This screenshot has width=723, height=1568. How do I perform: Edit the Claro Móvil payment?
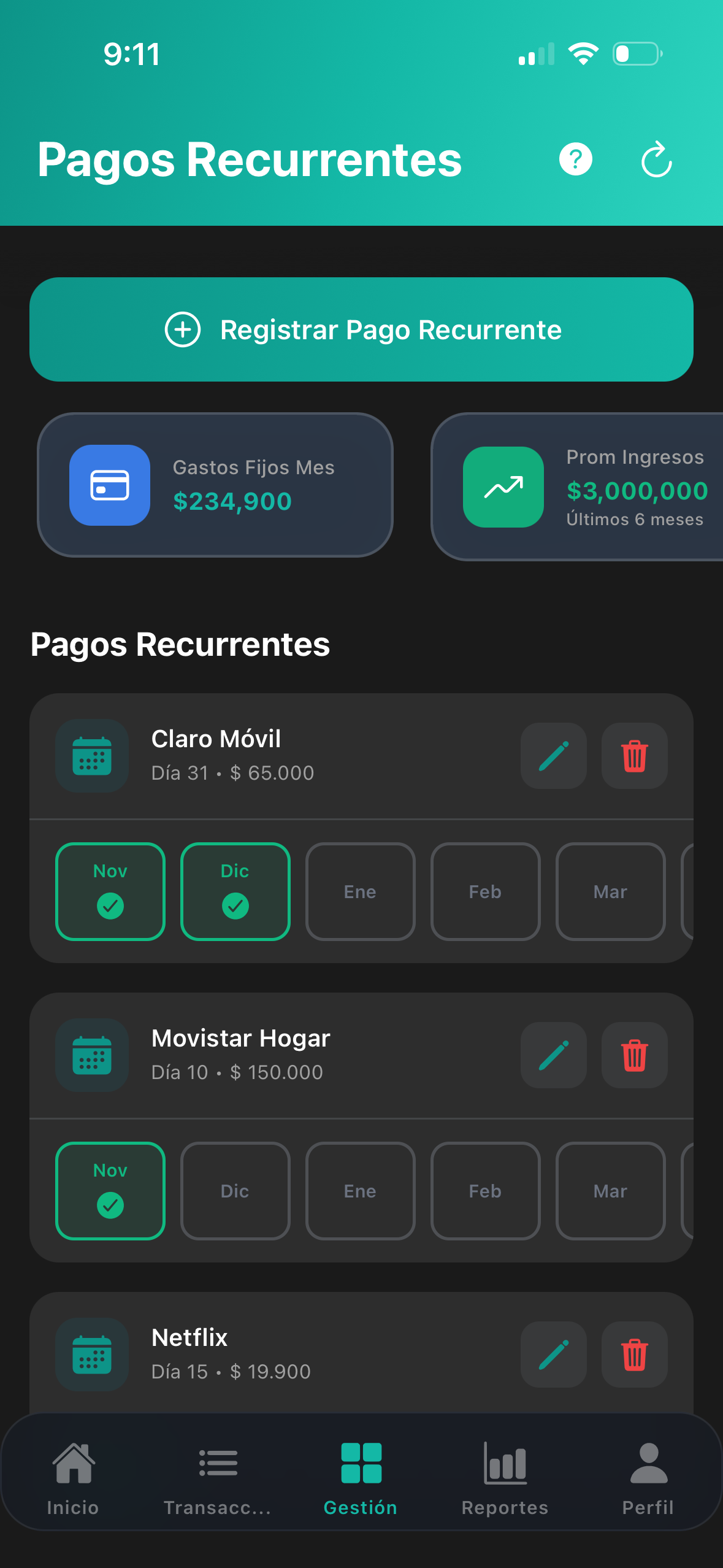[553, 756]
